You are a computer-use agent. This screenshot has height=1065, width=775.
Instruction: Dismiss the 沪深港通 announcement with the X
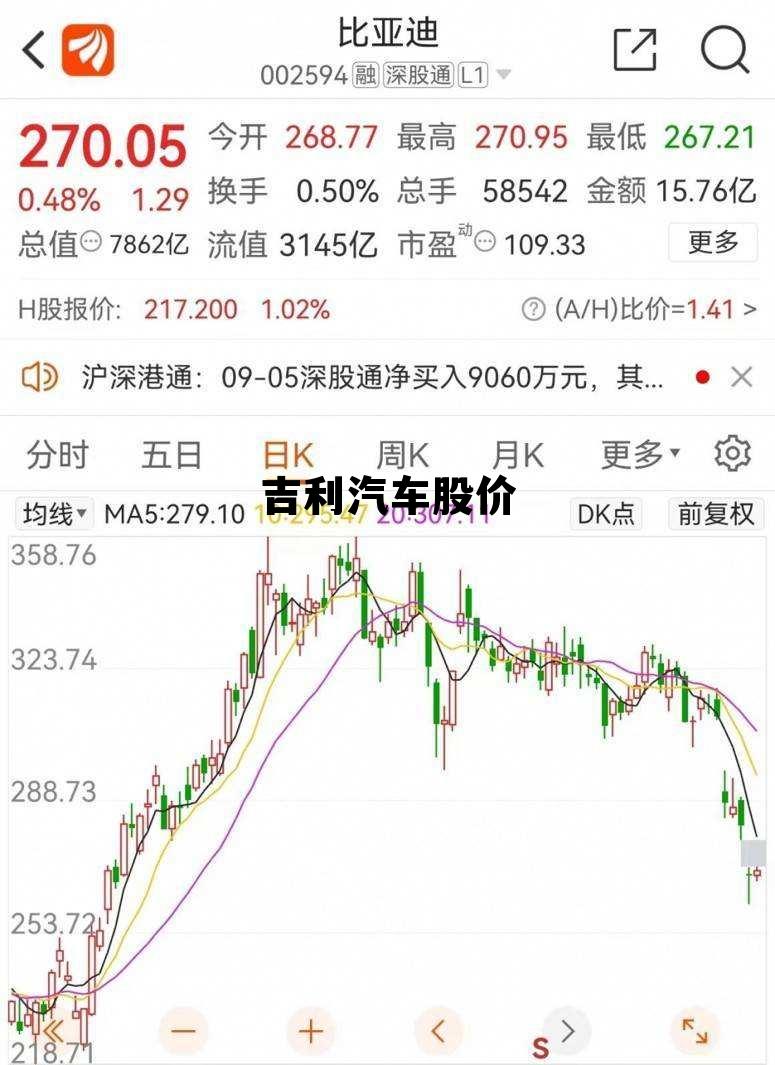742,377
